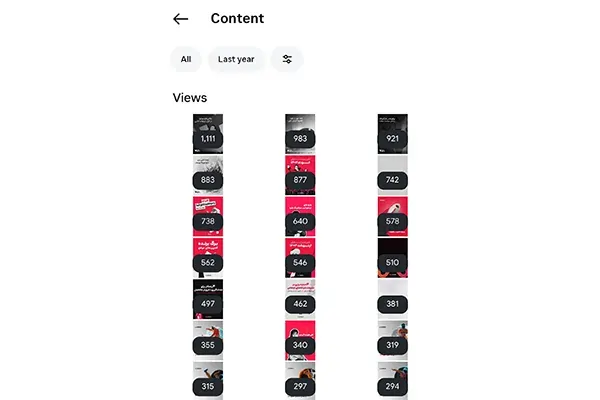Open the post with 1,111 views
Screen dimensions: 600x400
208,132
